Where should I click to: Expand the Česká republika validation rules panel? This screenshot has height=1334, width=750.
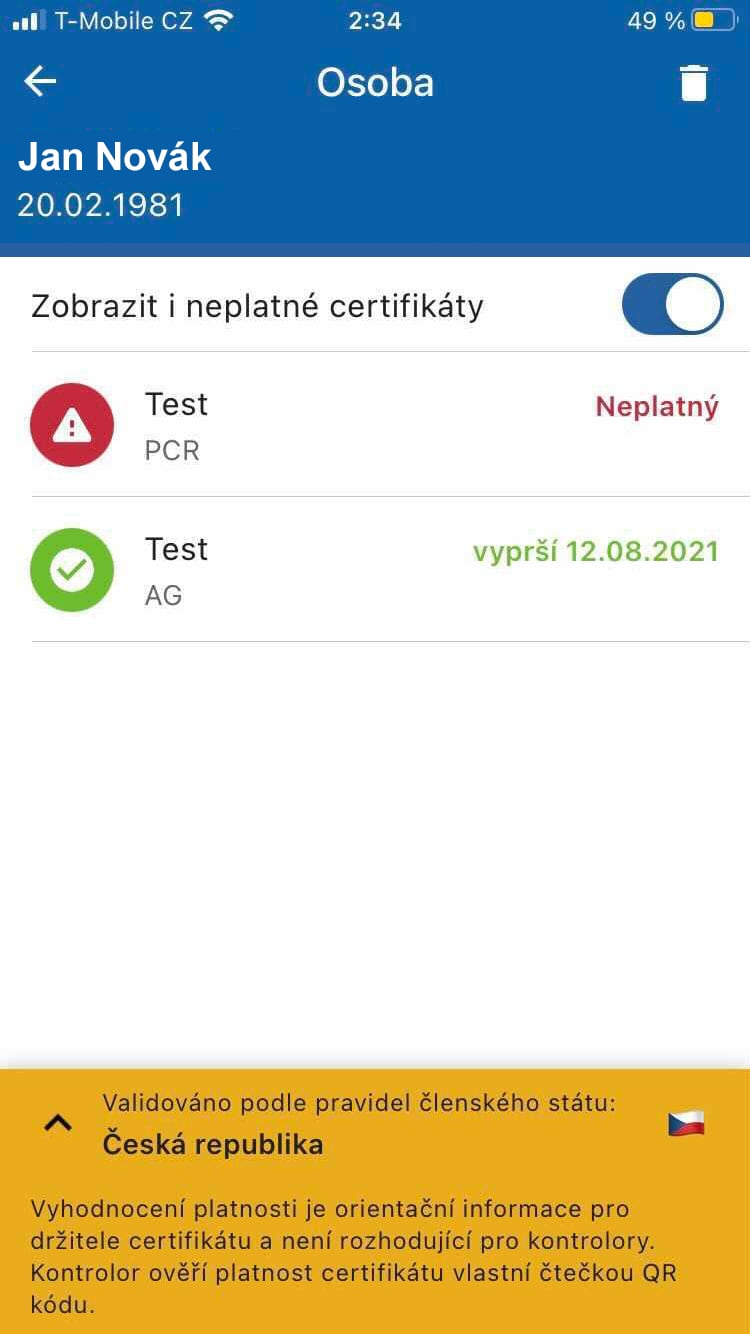pos(58,1123)
